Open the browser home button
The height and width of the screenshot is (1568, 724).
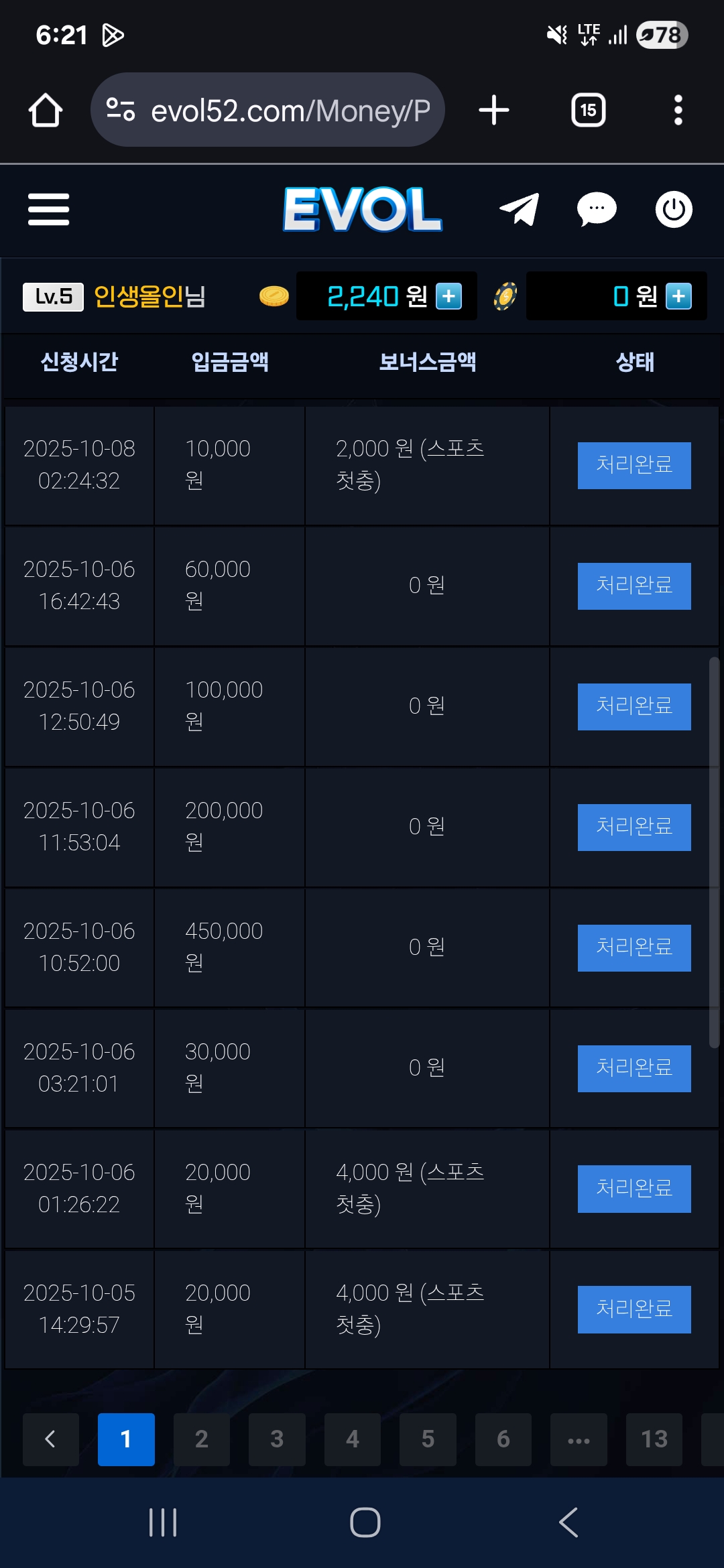(46, 111)
